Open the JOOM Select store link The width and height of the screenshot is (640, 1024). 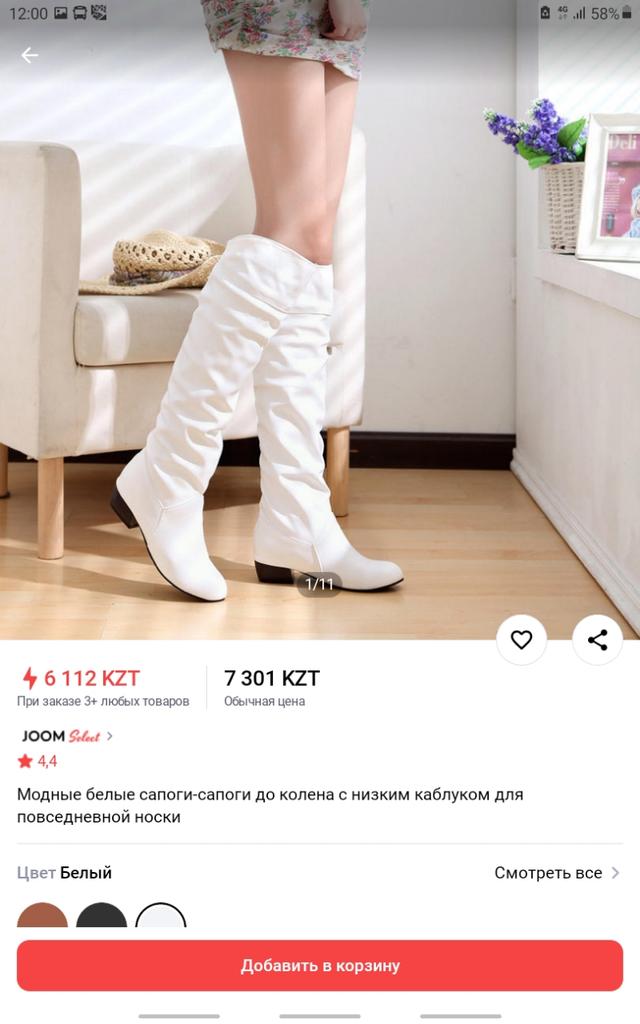(x=67, y=736)
